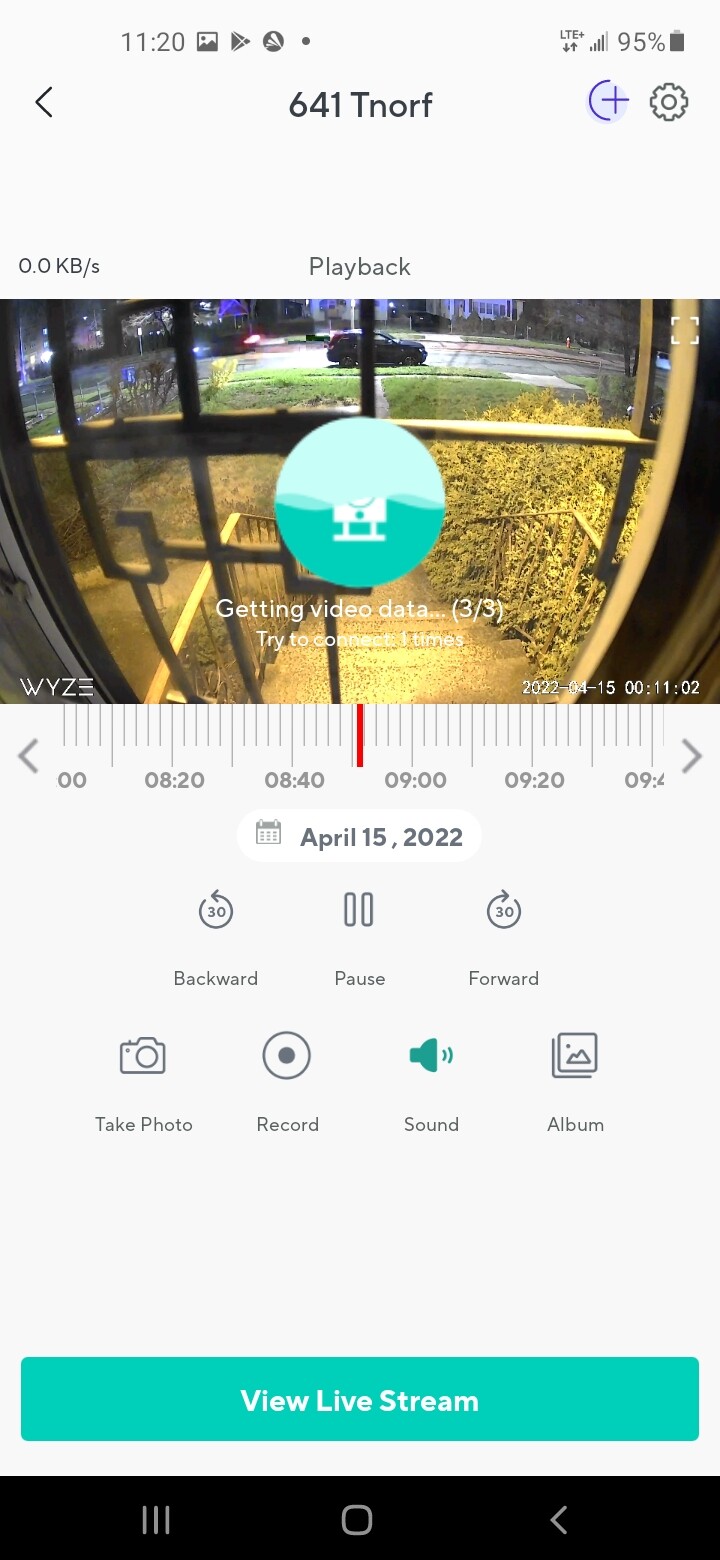Open the April 15, 2022 date picker
Viewport: 720px width, 1560px height.
coord(360,836)
